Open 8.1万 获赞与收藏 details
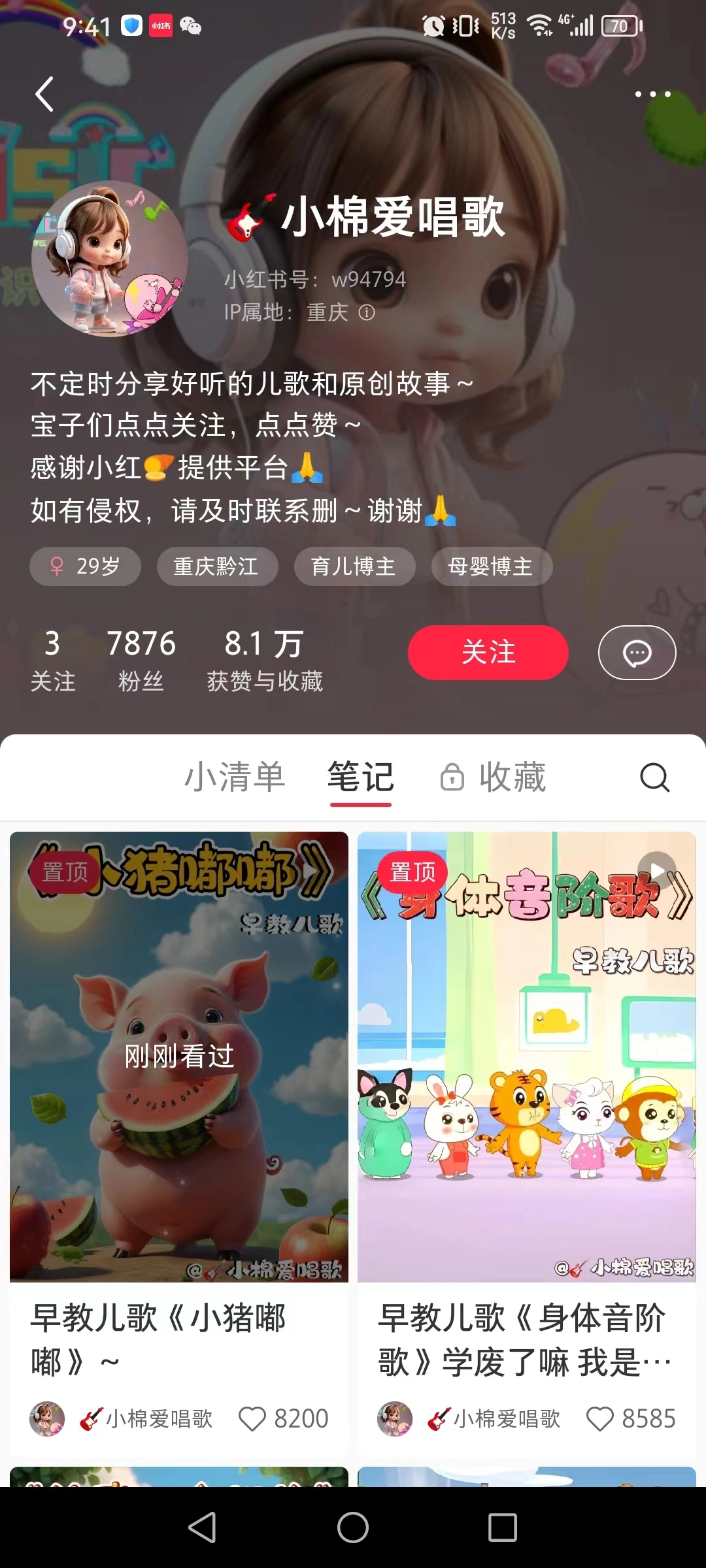 pyautogui.click(x=264, y=660)
